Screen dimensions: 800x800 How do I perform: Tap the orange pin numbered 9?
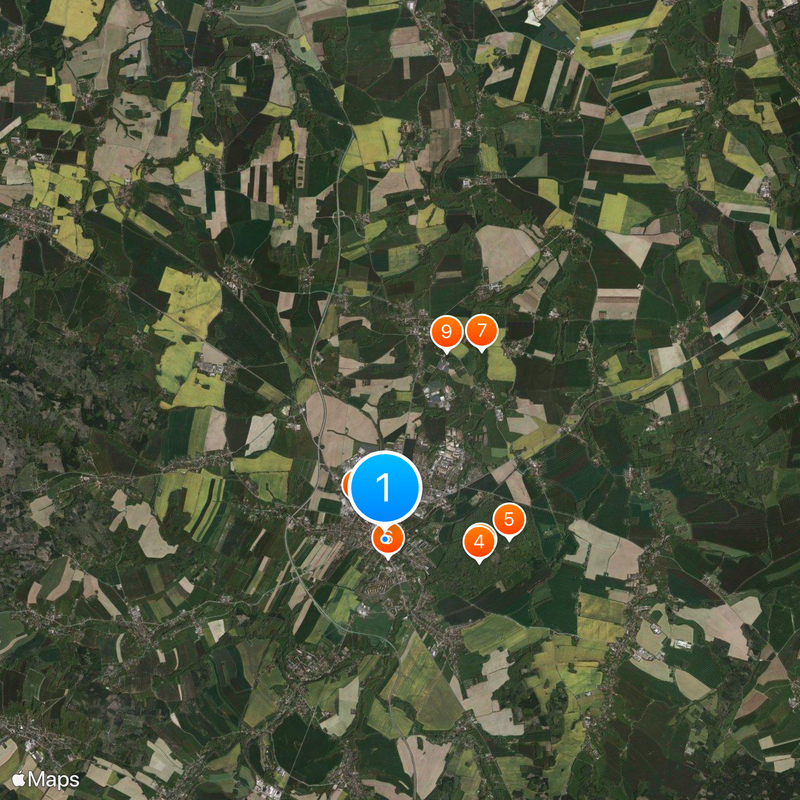(446, 332)
